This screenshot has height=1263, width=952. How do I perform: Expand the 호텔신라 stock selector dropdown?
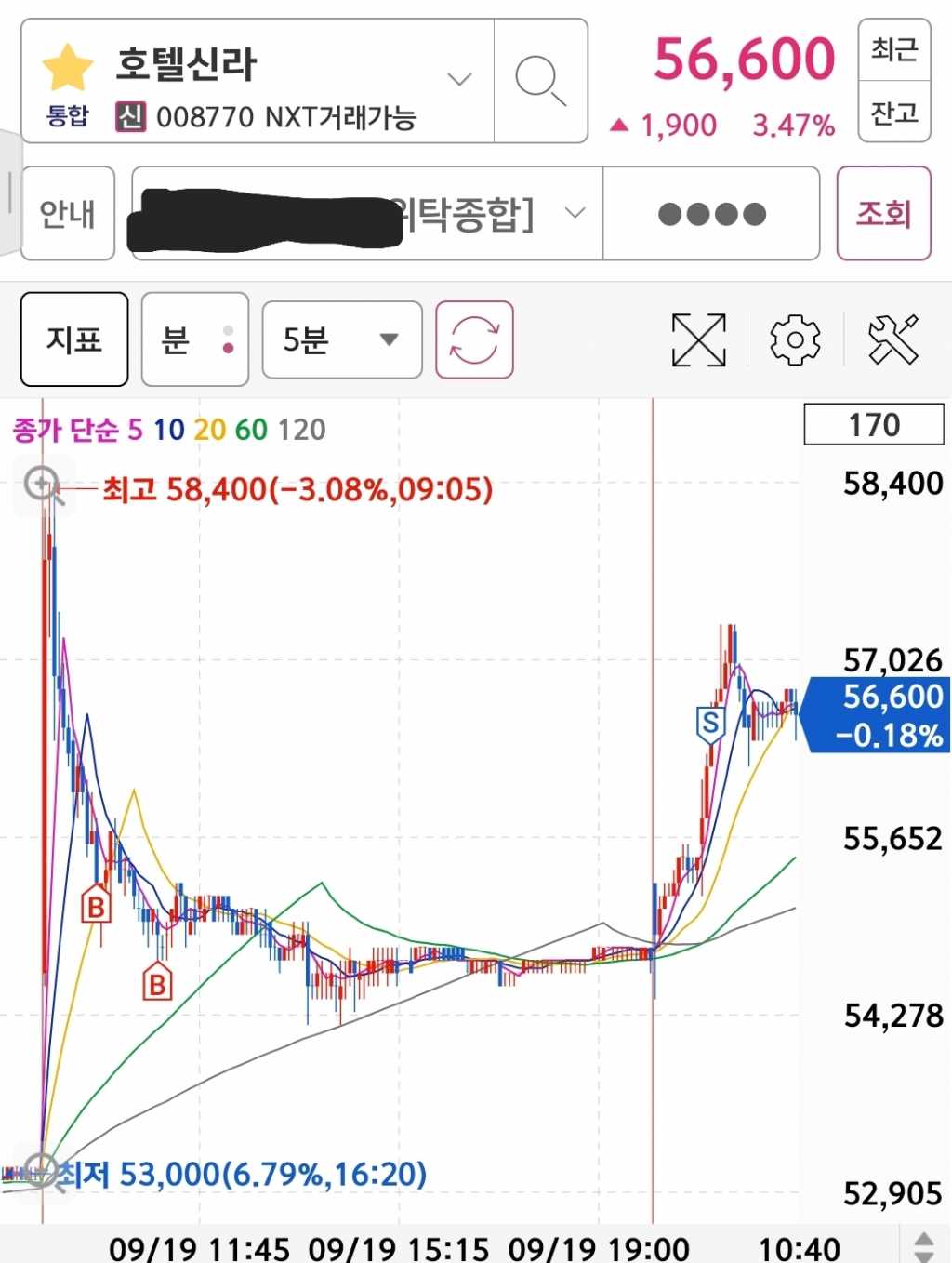point(459,79)
